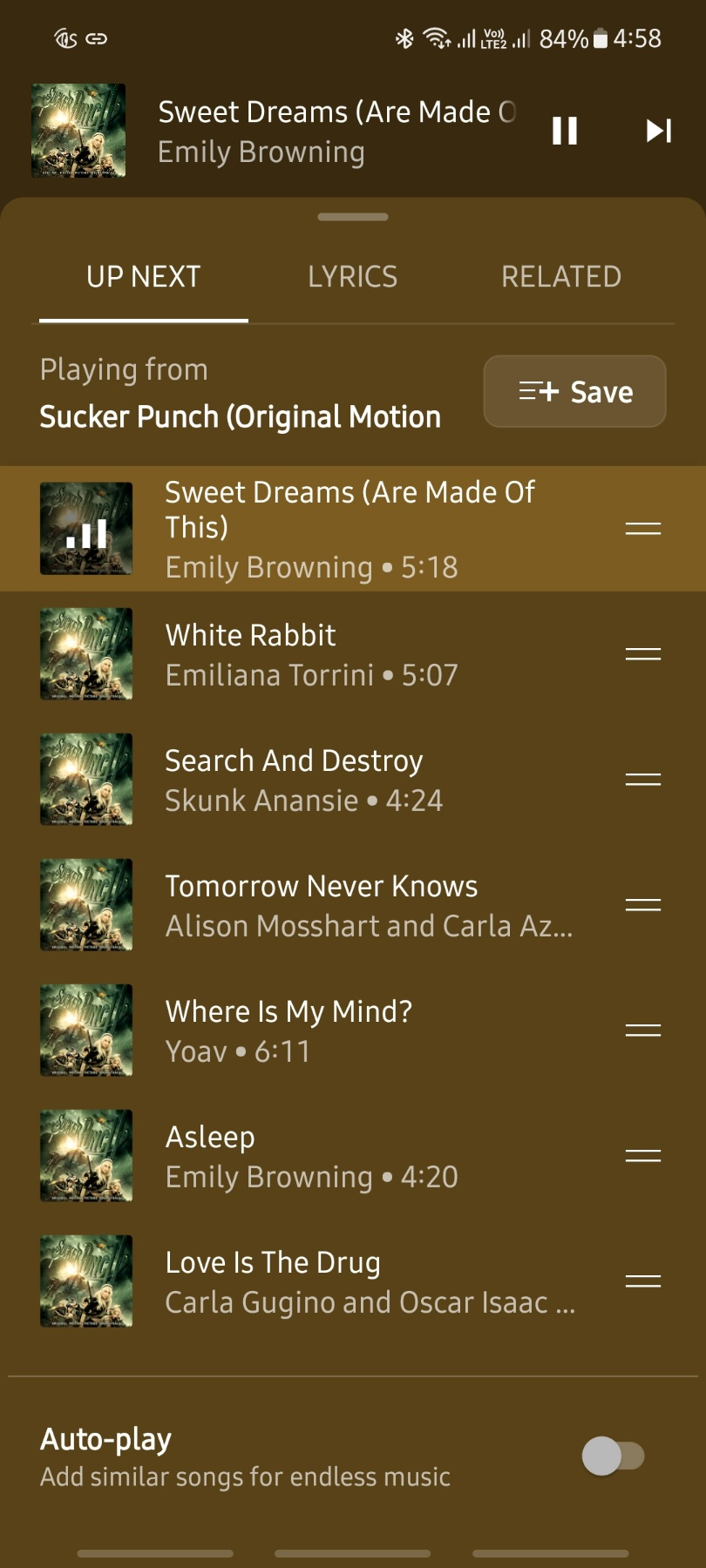Select the Up Next tab
Viewport: 706px width, 1568px height.
click(x=144, y=277)
